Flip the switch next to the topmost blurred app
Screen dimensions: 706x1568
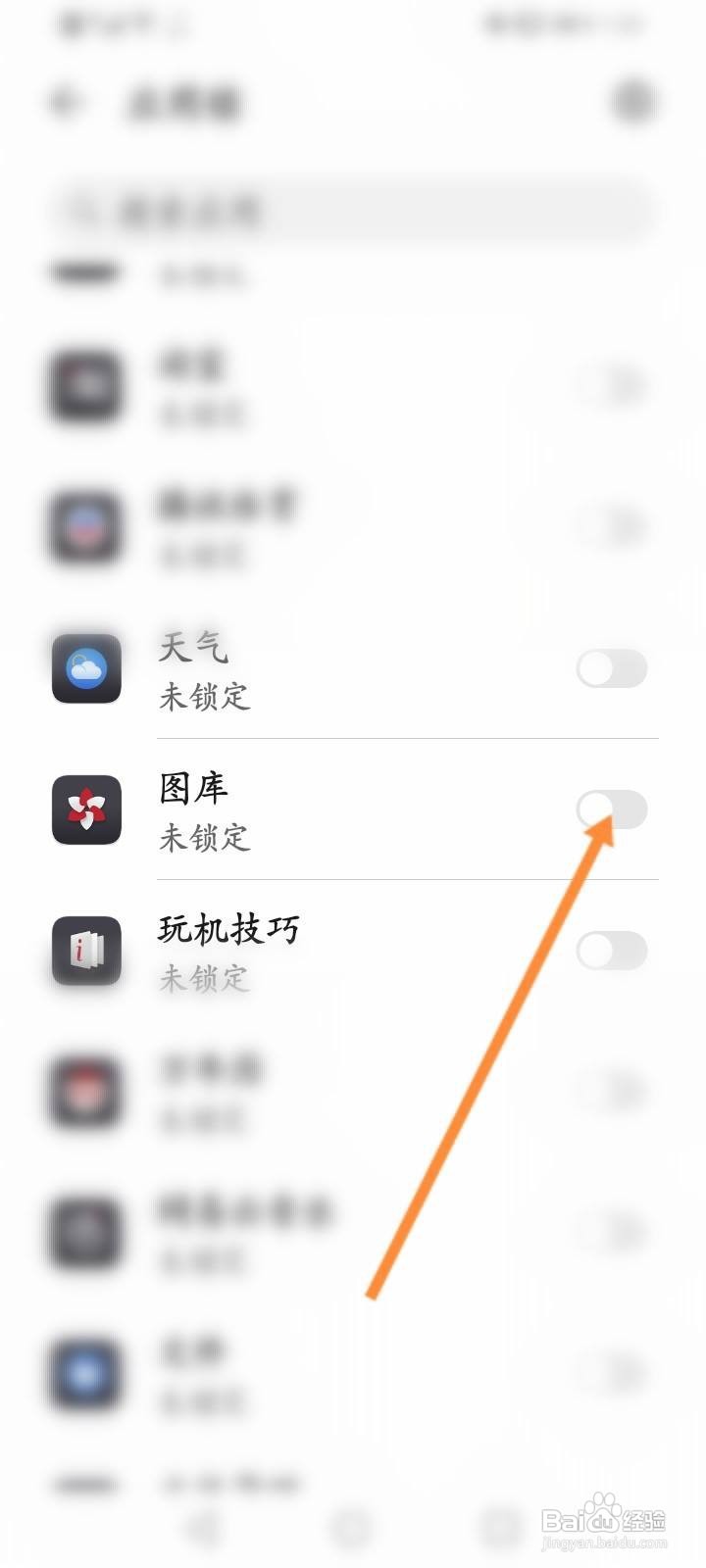611,387
